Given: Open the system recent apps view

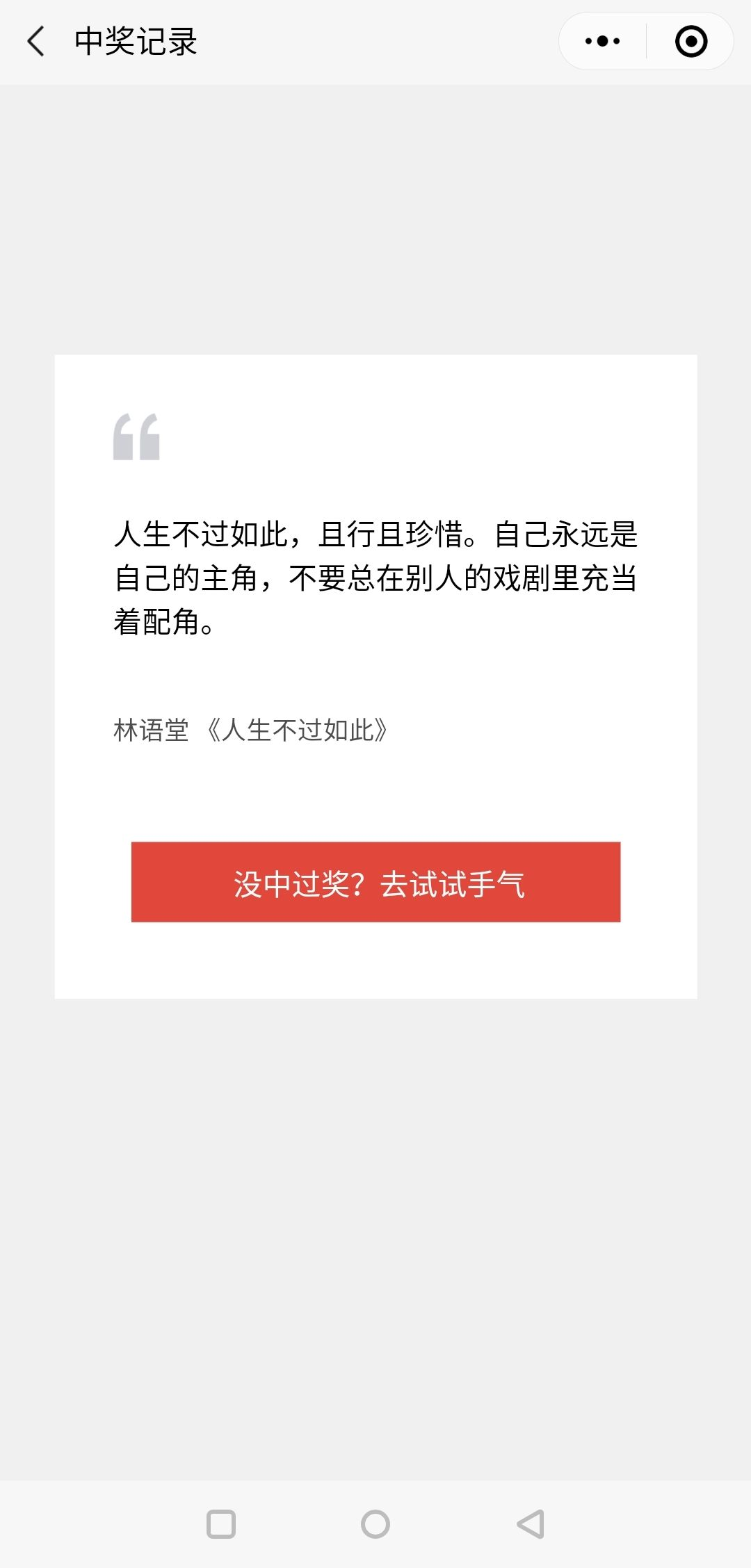Looking at the screenshot, I should [221, 1524].
